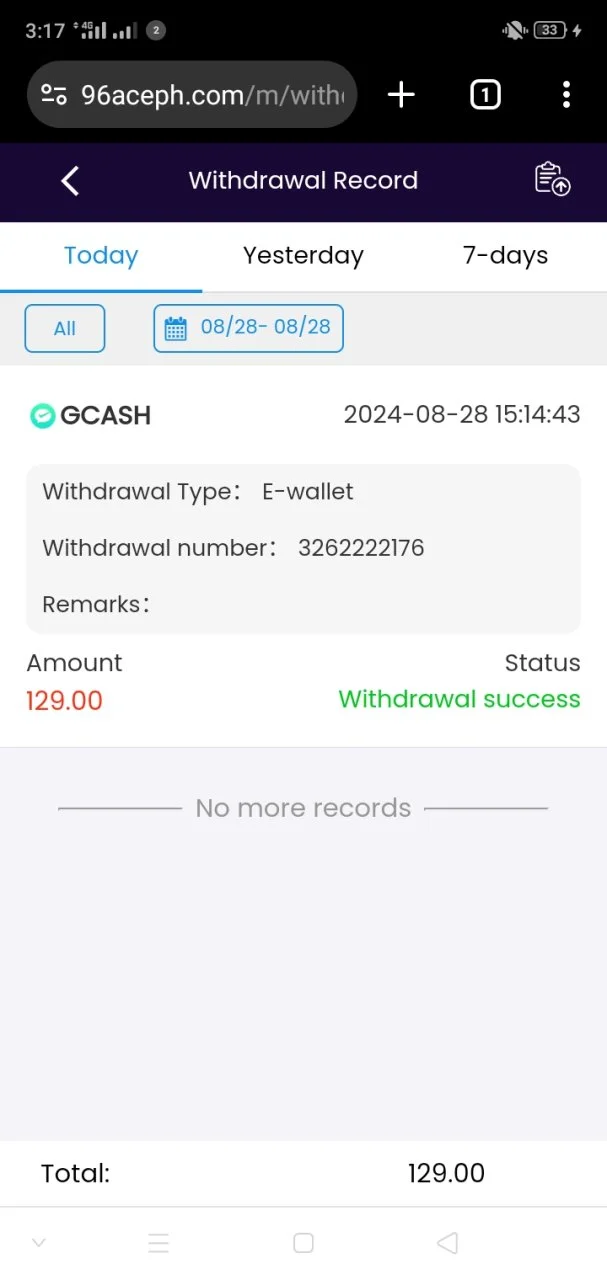Switch to the Yesterday tab
Image resolution: width=607 pixels, height=1280 pixels.
coord(303,256)
